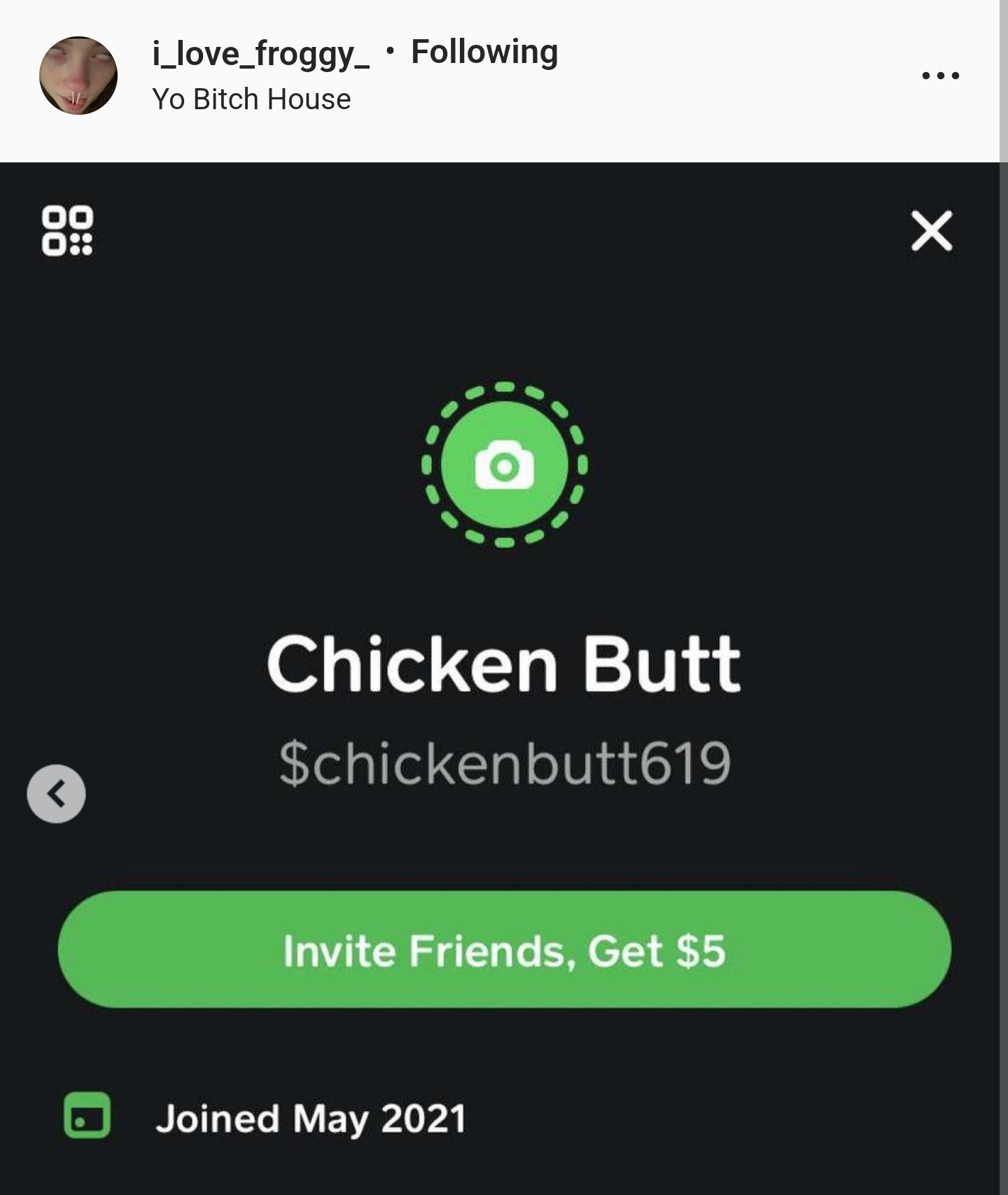The width and height of the screenshot is (1008, 1195).
Task: Open the i_love_froggy_ username link
Action: (x=260, y=53)
